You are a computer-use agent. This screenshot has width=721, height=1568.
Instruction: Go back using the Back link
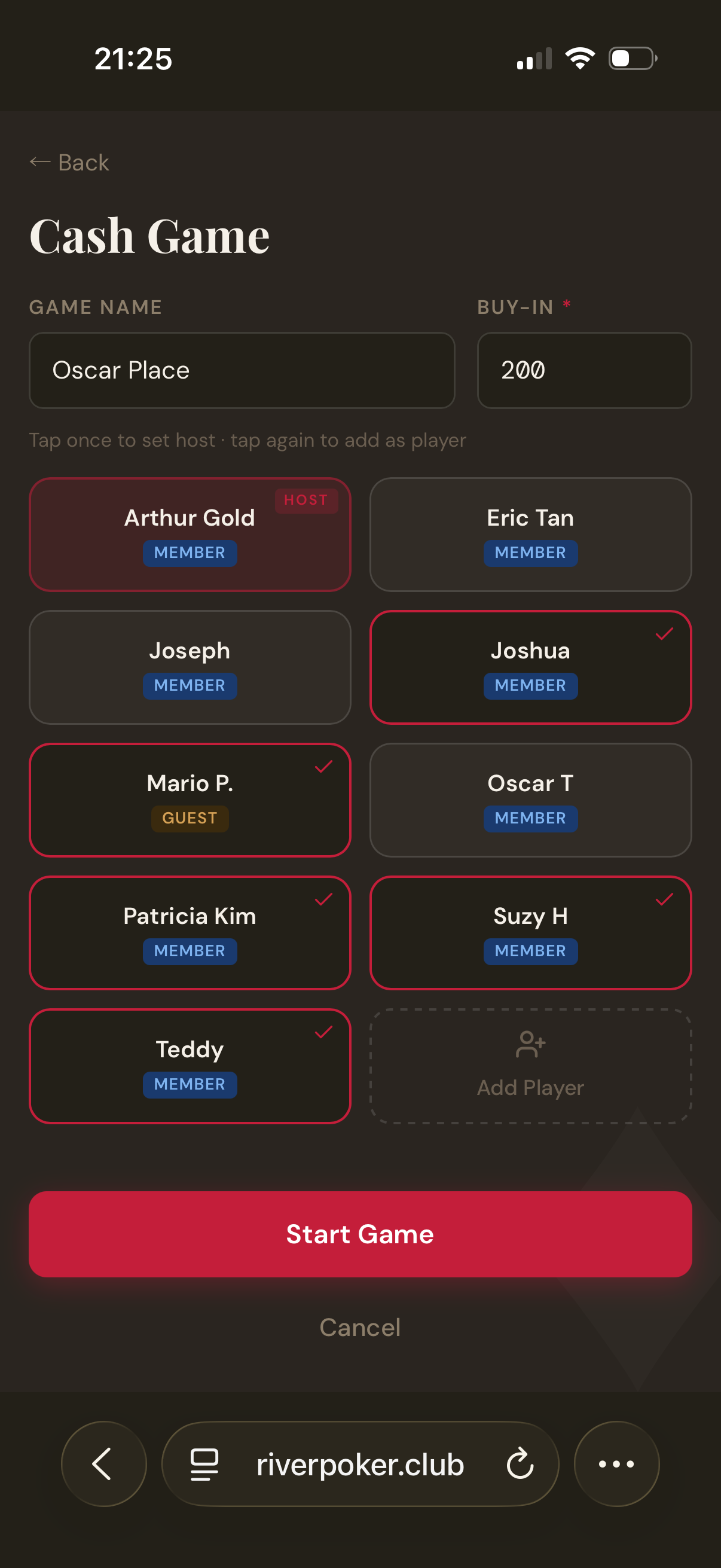pyautogui.click(x=69, y=163)
